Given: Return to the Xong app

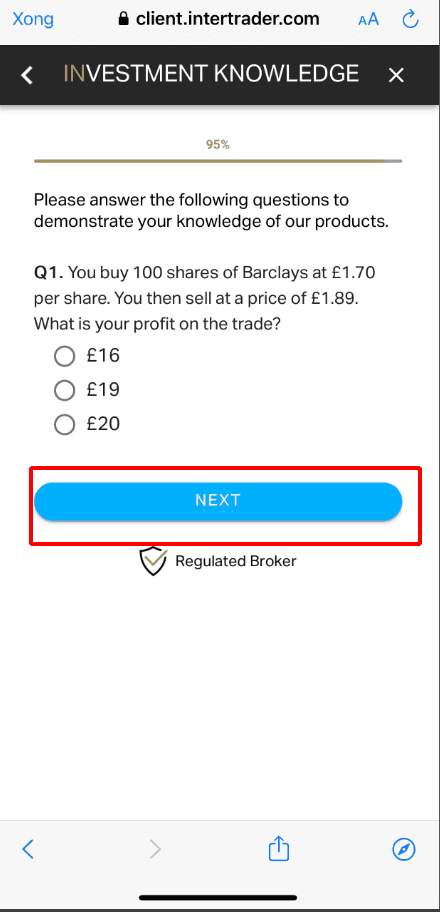Looking at the screenshot, I should click(33, 19).
